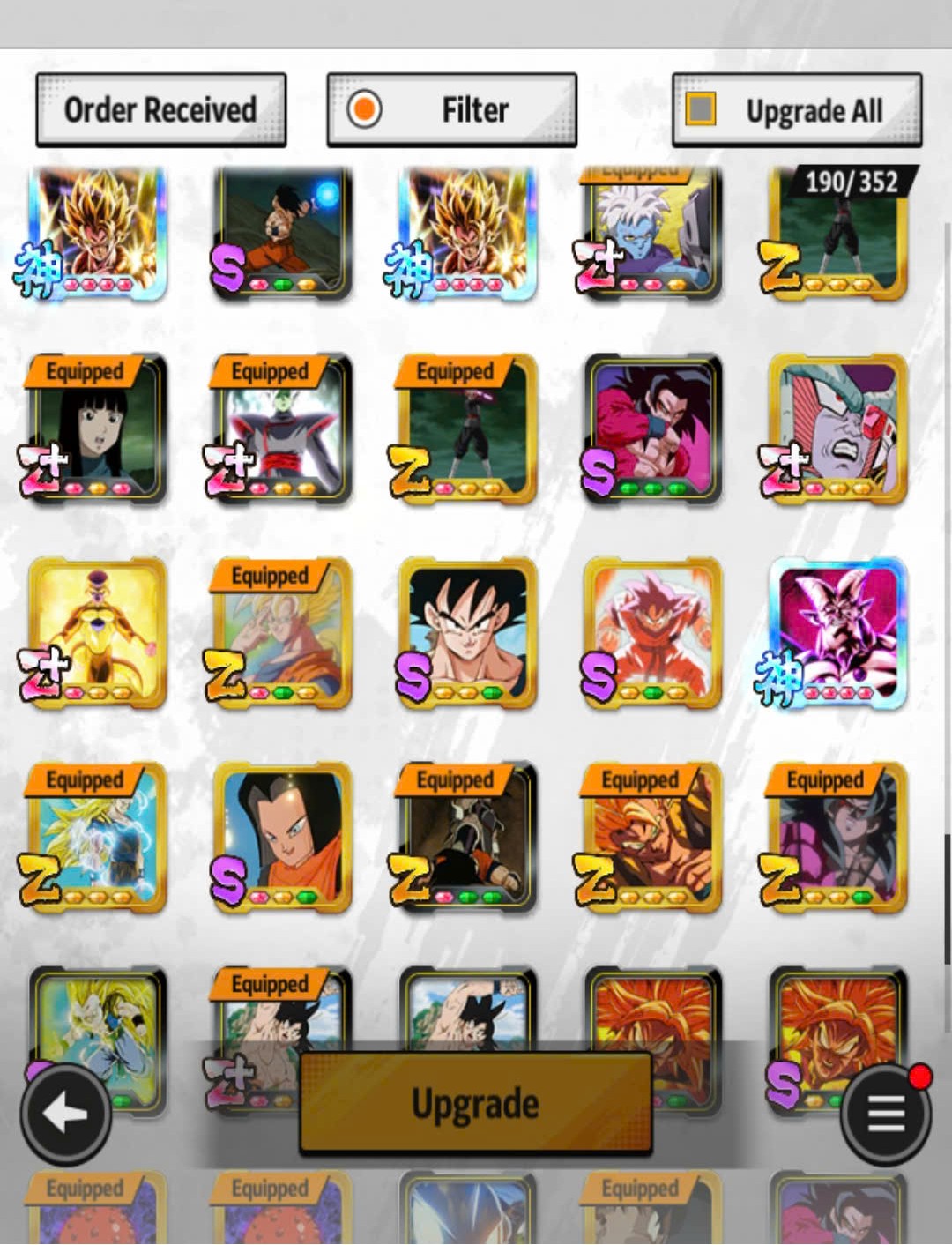Image resolution: width=952 pixels, height=1245 pixels.
Task: Select the equipped Goku salute Z equipment
Action: coord(282,631)
